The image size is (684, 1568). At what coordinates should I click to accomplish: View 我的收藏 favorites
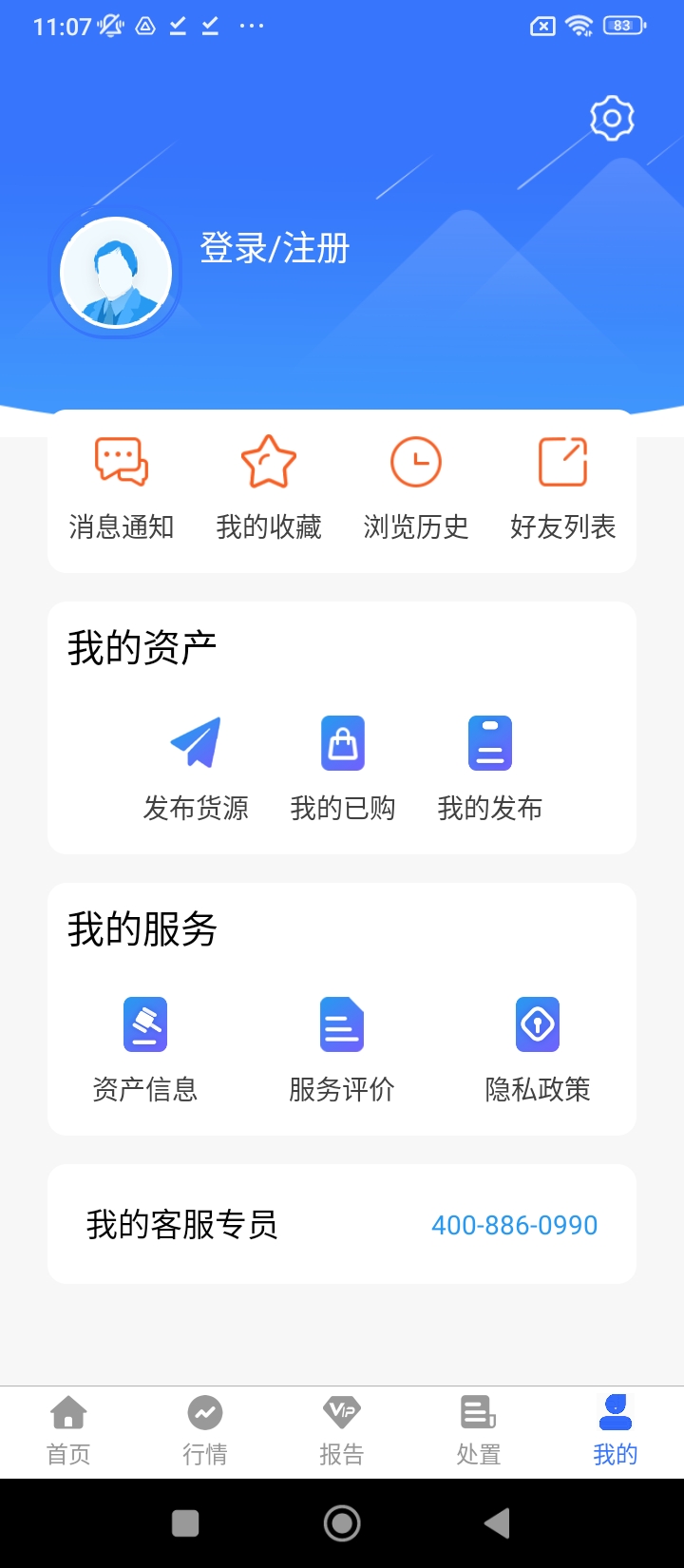click(x=269, y=488)
